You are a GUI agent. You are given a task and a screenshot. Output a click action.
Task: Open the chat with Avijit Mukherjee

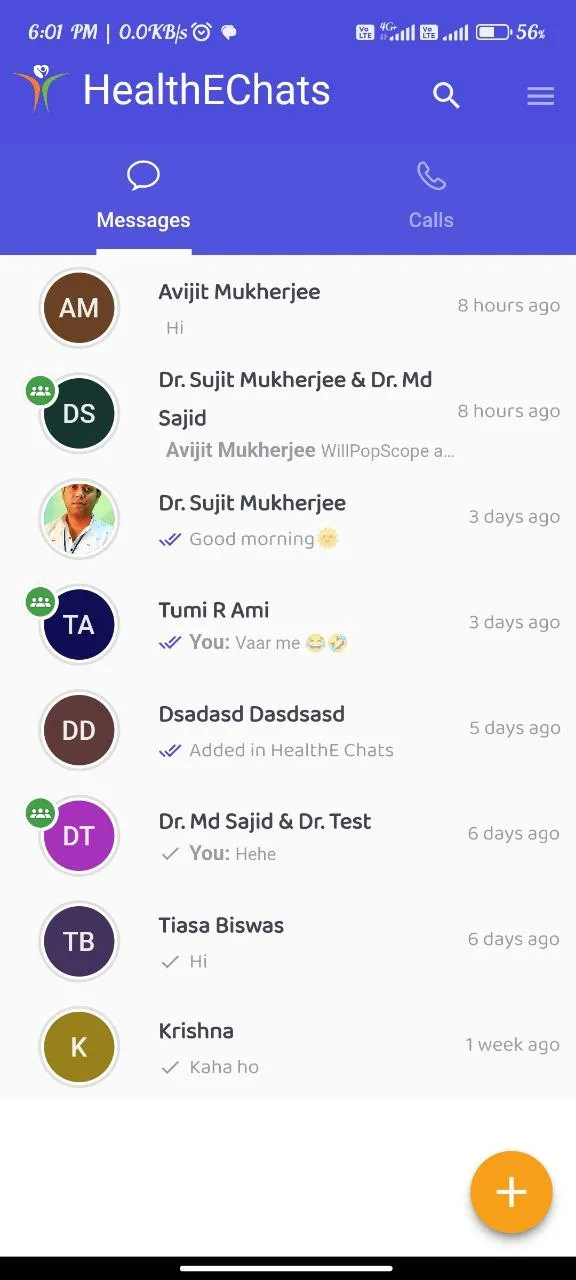288,307
